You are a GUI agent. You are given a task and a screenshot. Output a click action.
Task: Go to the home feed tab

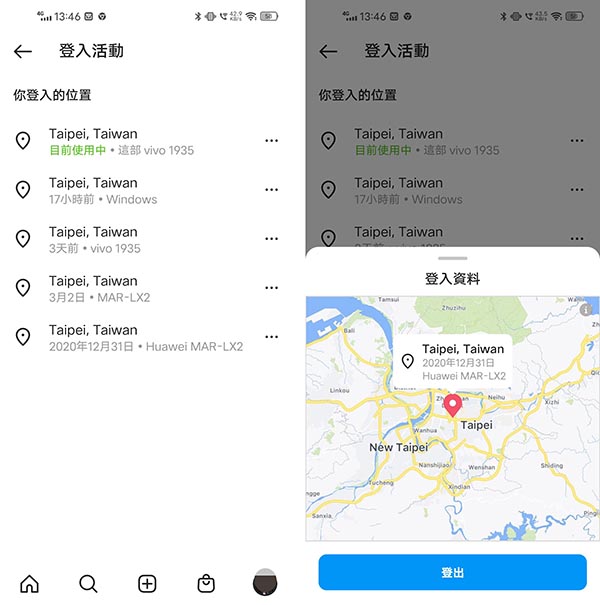click(x=30, y=584)
